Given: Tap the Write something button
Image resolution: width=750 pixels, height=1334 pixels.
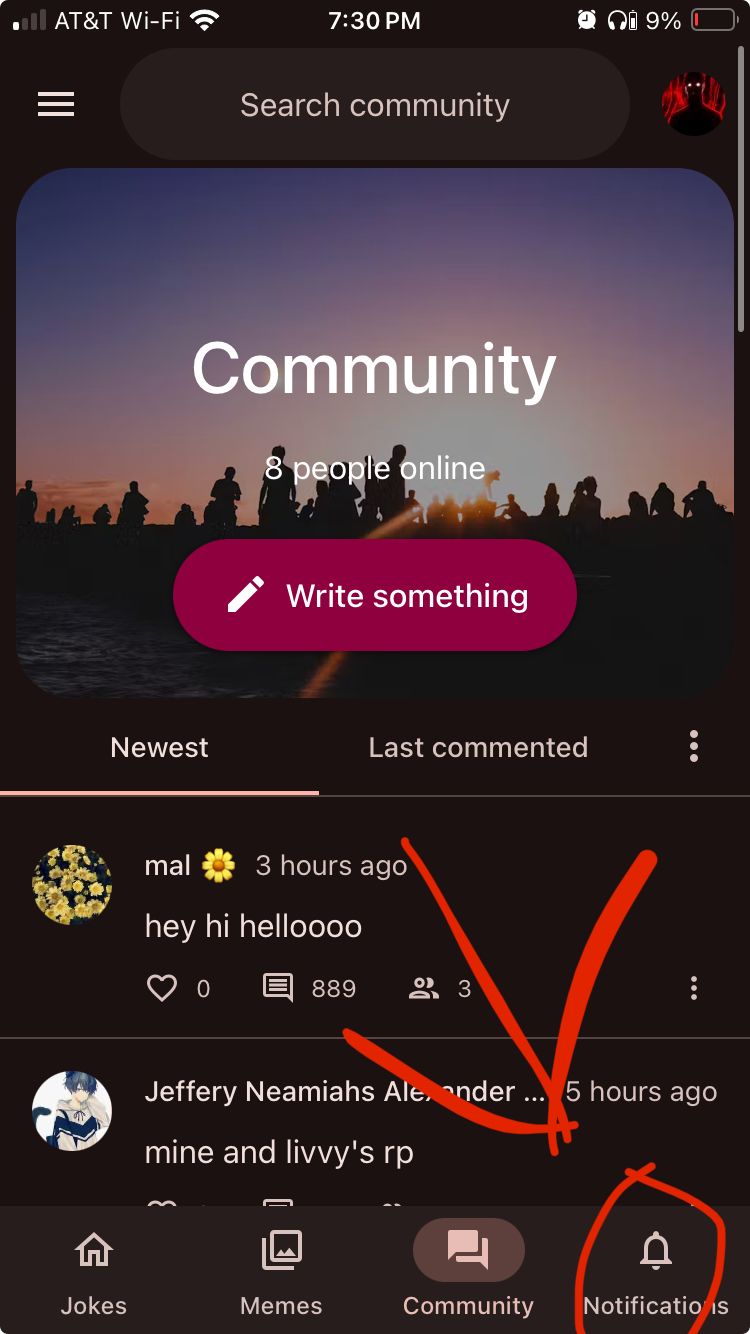Looking at the screenshot, I should [x=375, y=596].
